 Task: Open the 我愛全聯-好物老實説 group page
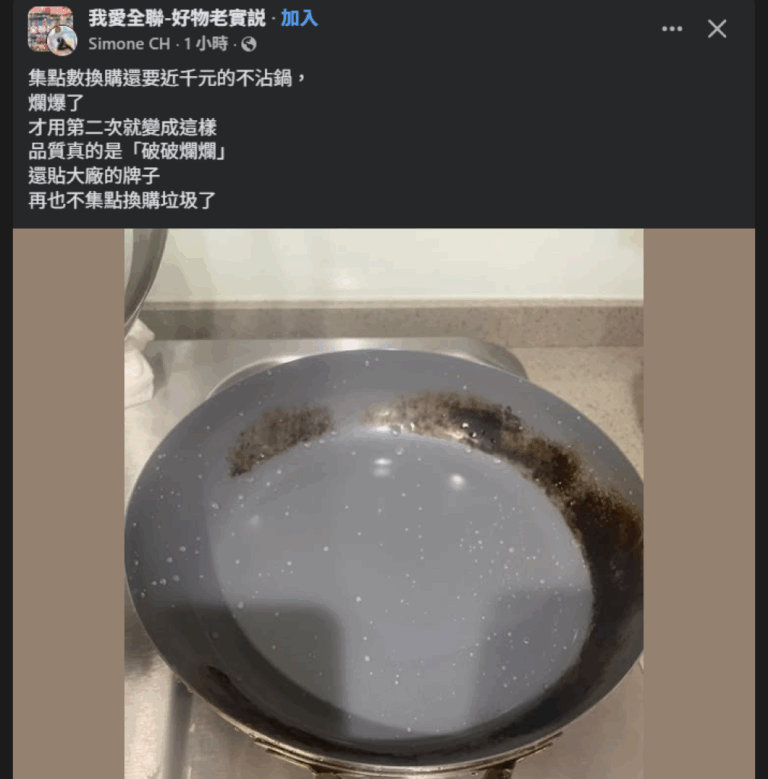point(177,18)
